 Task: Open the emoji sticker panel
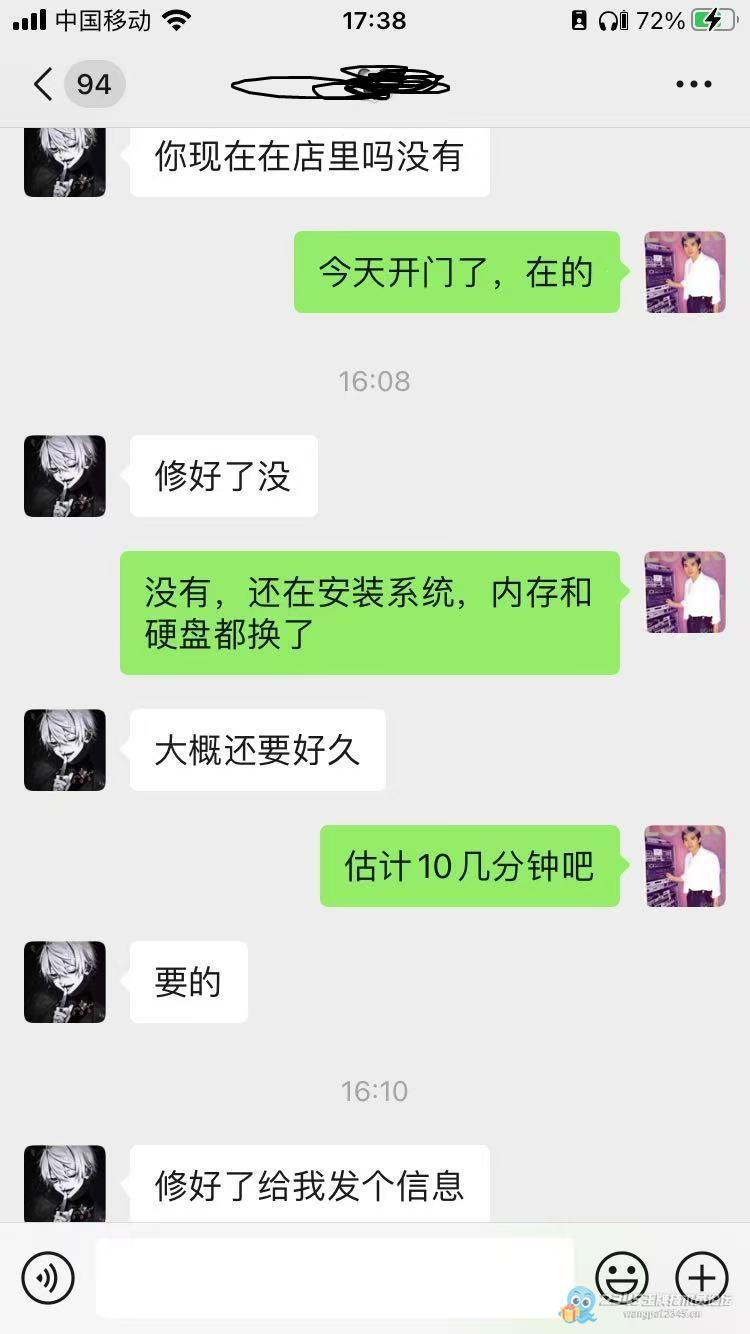(622, 1277)
